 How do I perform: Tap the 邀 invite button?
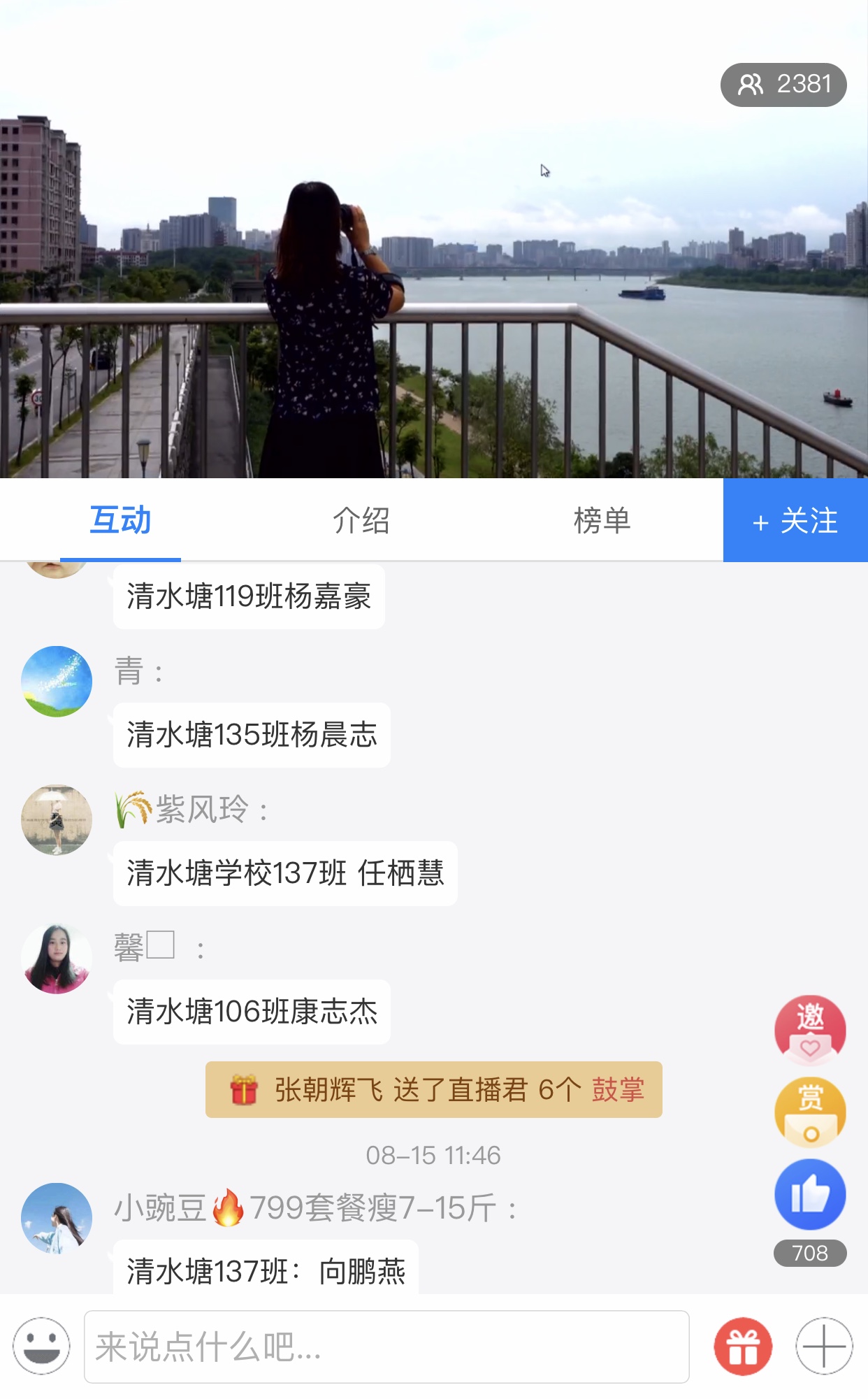point(810,1029)
